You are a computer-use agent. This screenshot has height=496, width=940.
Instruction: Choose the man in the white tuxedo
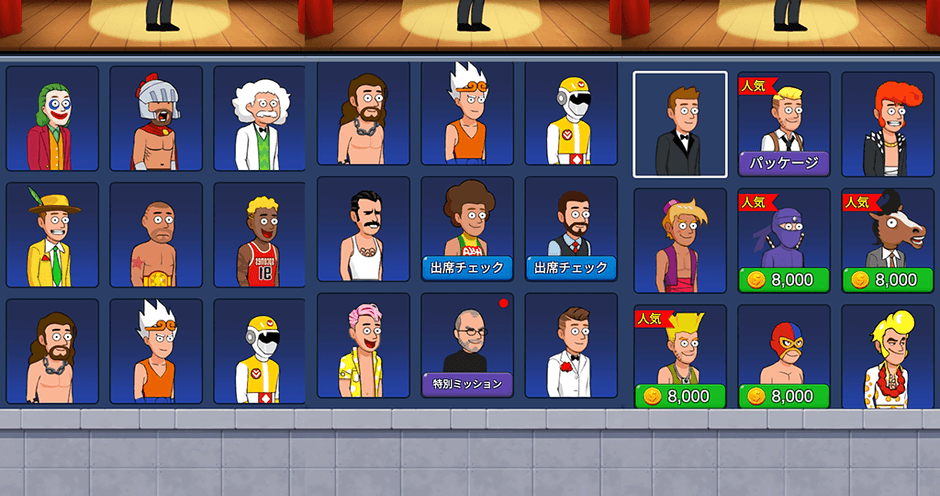(571, 346)
